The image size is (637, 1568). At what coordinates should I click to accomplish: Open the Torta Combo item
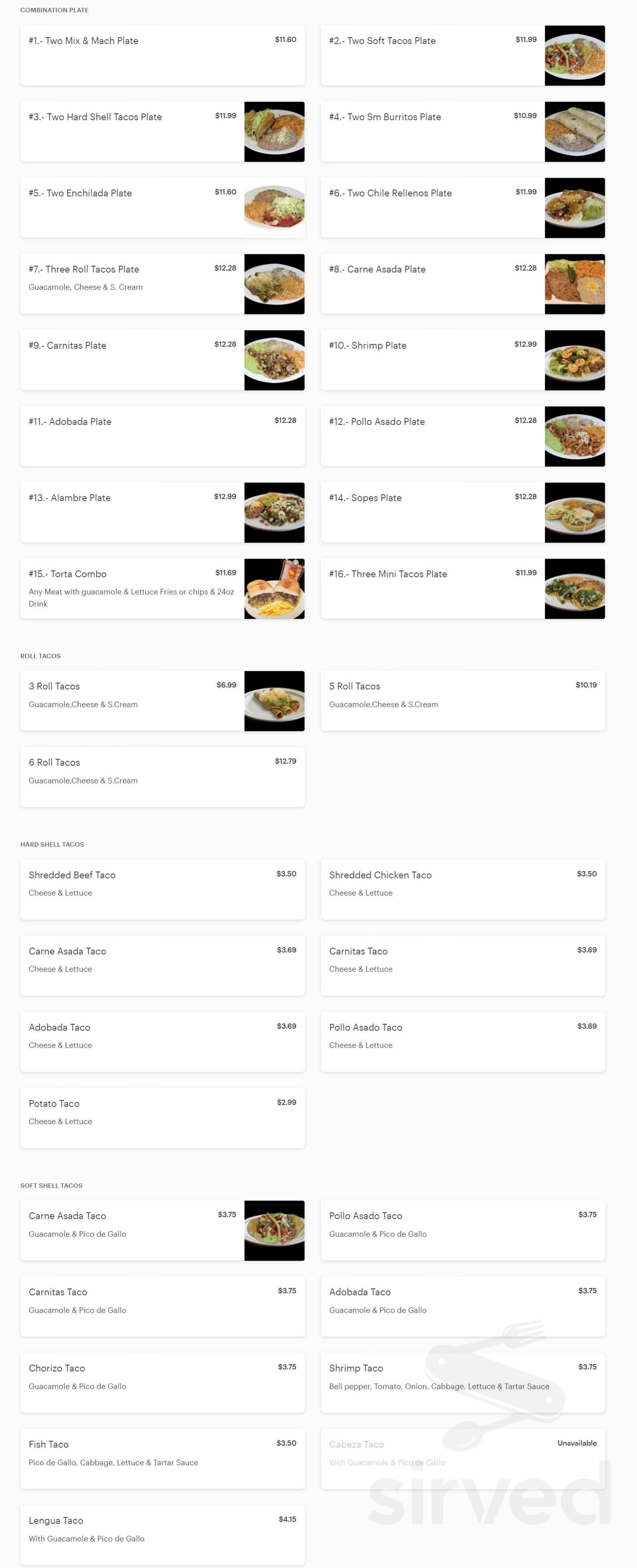[x=162, y=588]
